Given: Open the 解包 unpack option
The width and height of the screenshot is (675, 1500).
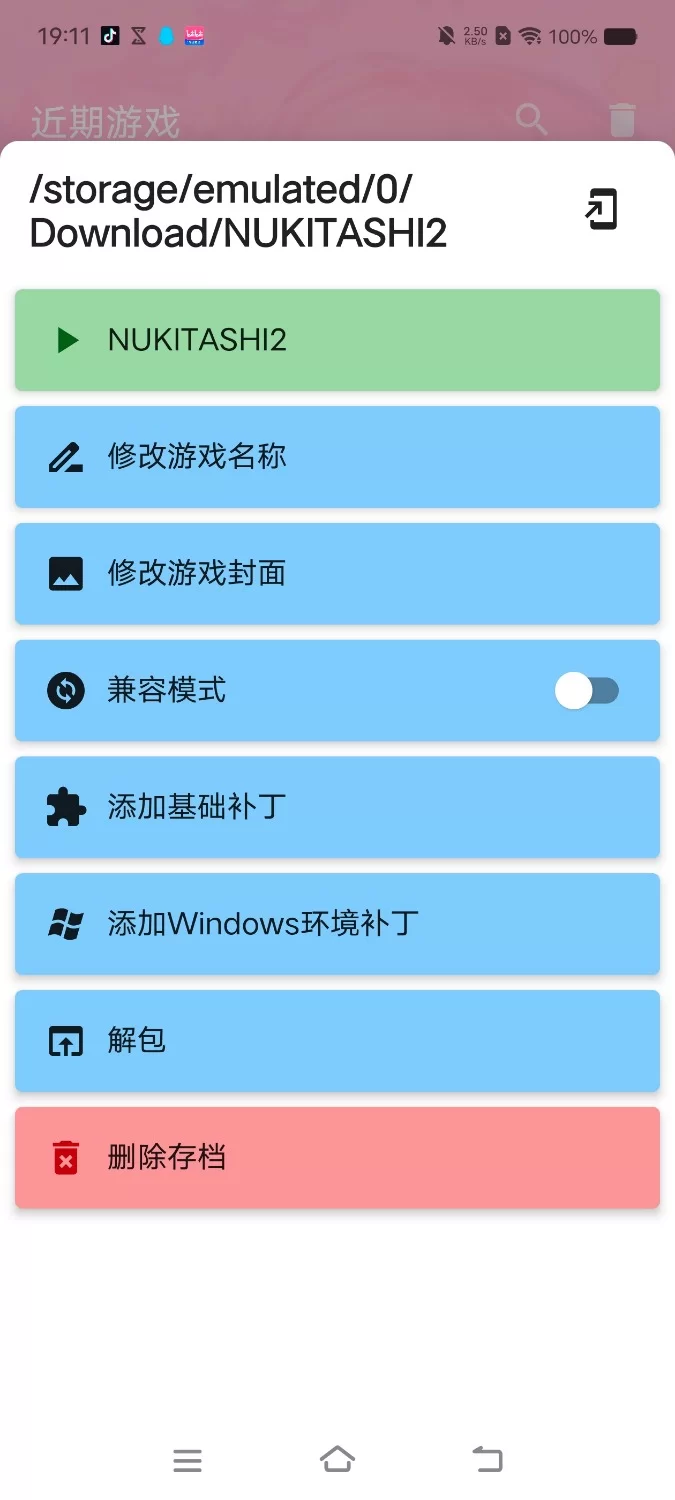Looking at the screenshot, I should coord(337,1041).
